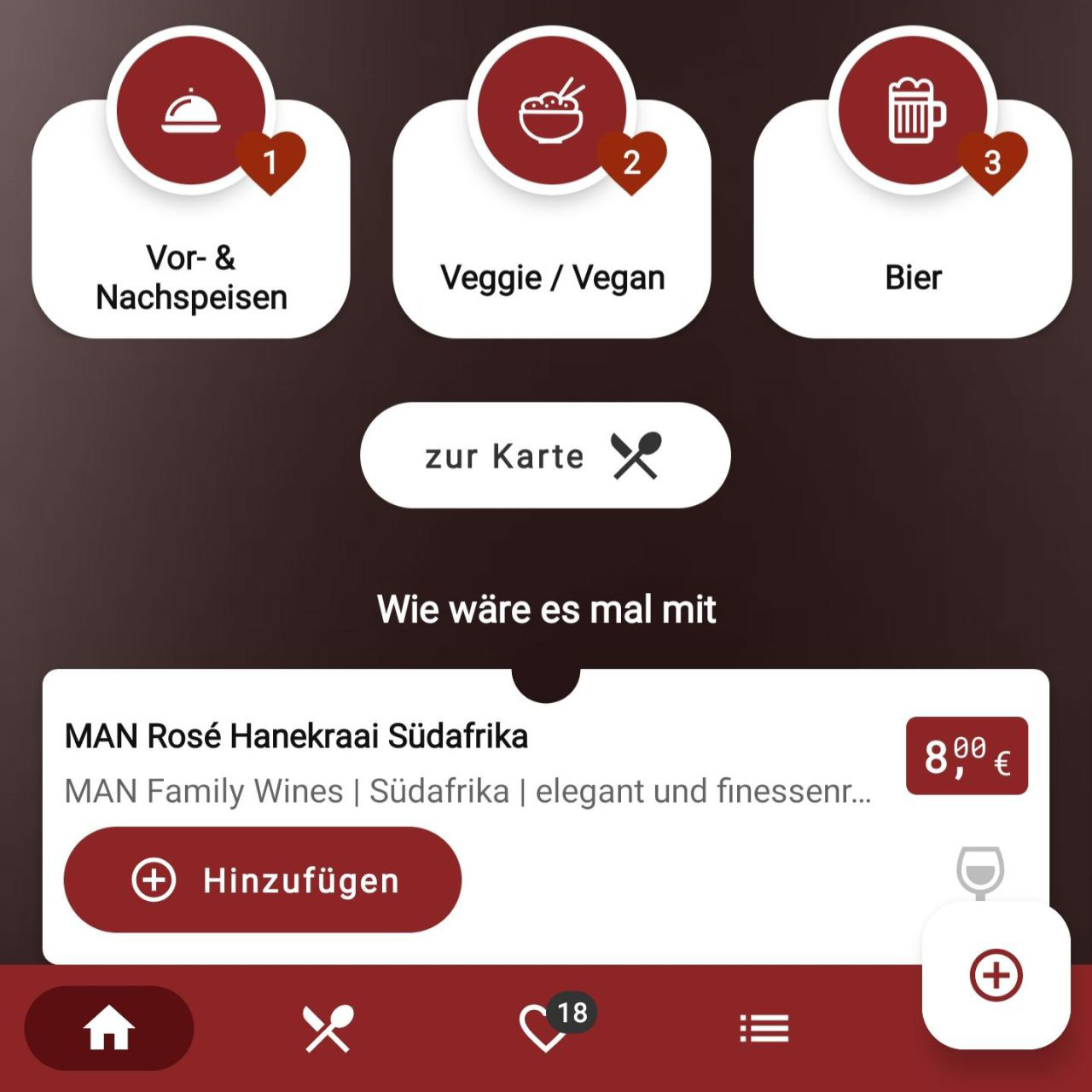Open the list tab
Viewport: 1092px width, 1092px height.
tap(764, 1028)
